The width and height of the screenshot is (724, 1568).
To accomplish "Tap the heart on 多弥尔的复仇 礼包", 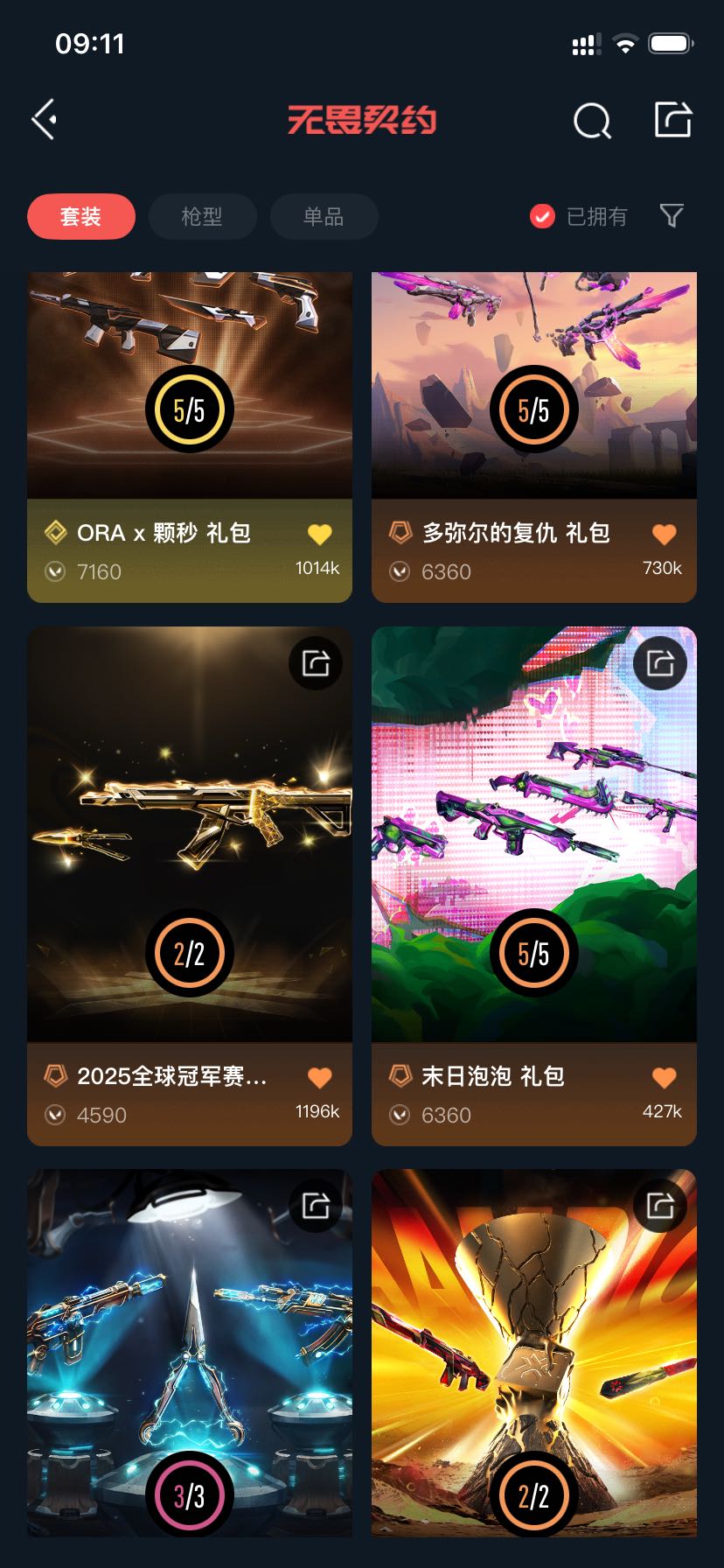I will point(665,534).
